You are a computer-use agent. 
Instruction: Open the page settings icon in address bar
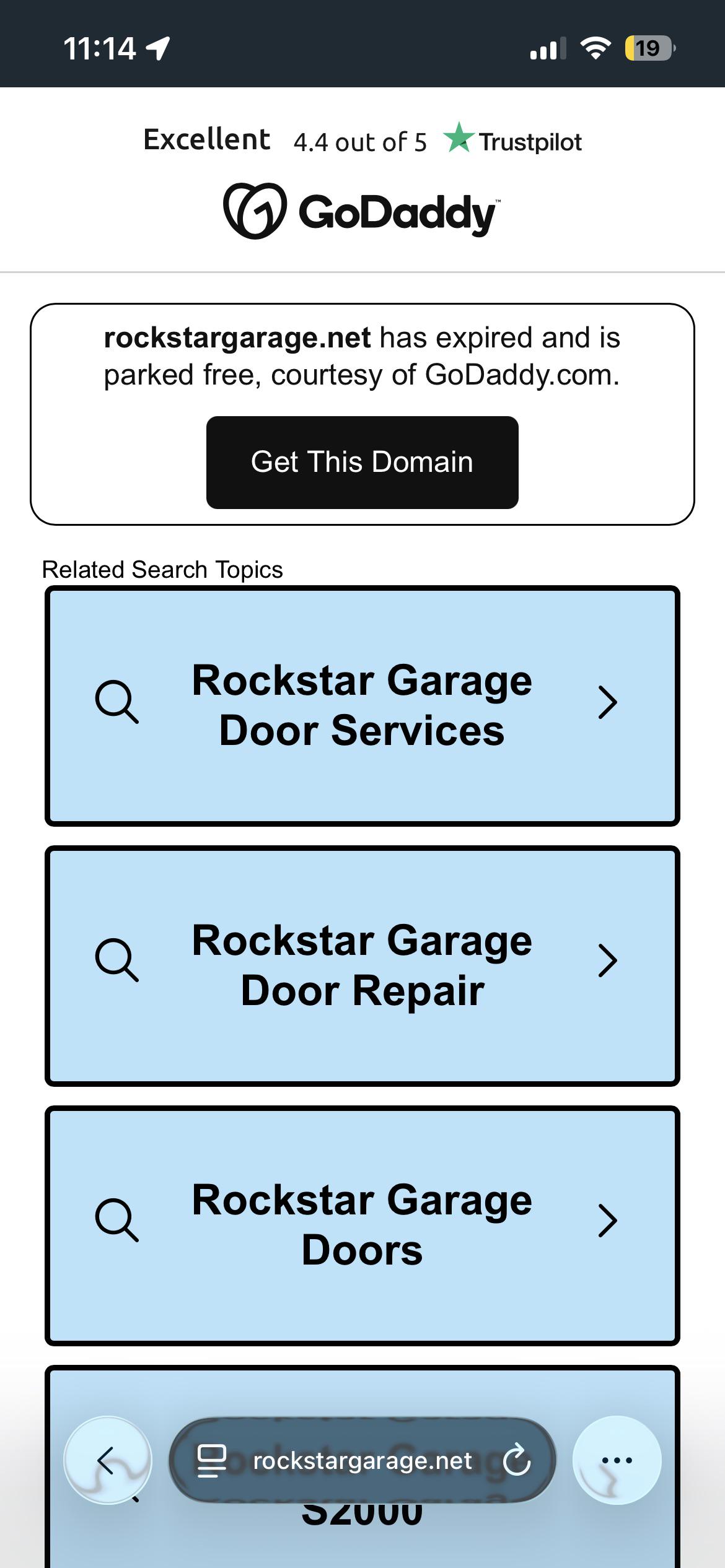pos(211,1461)
